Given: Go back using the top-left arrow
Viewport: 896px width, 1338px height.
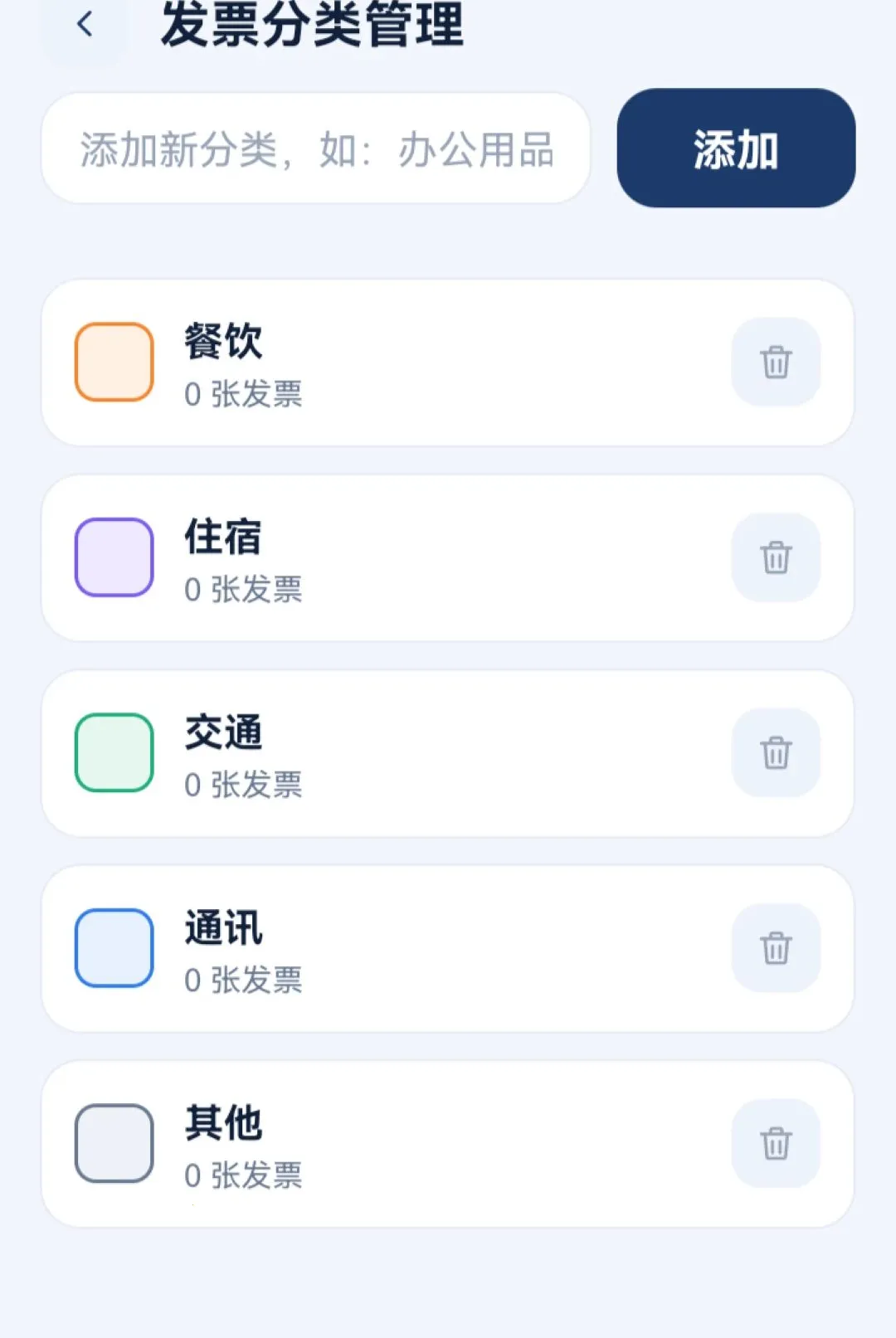Looking at the screenshot, I should (x=85, y=25).
